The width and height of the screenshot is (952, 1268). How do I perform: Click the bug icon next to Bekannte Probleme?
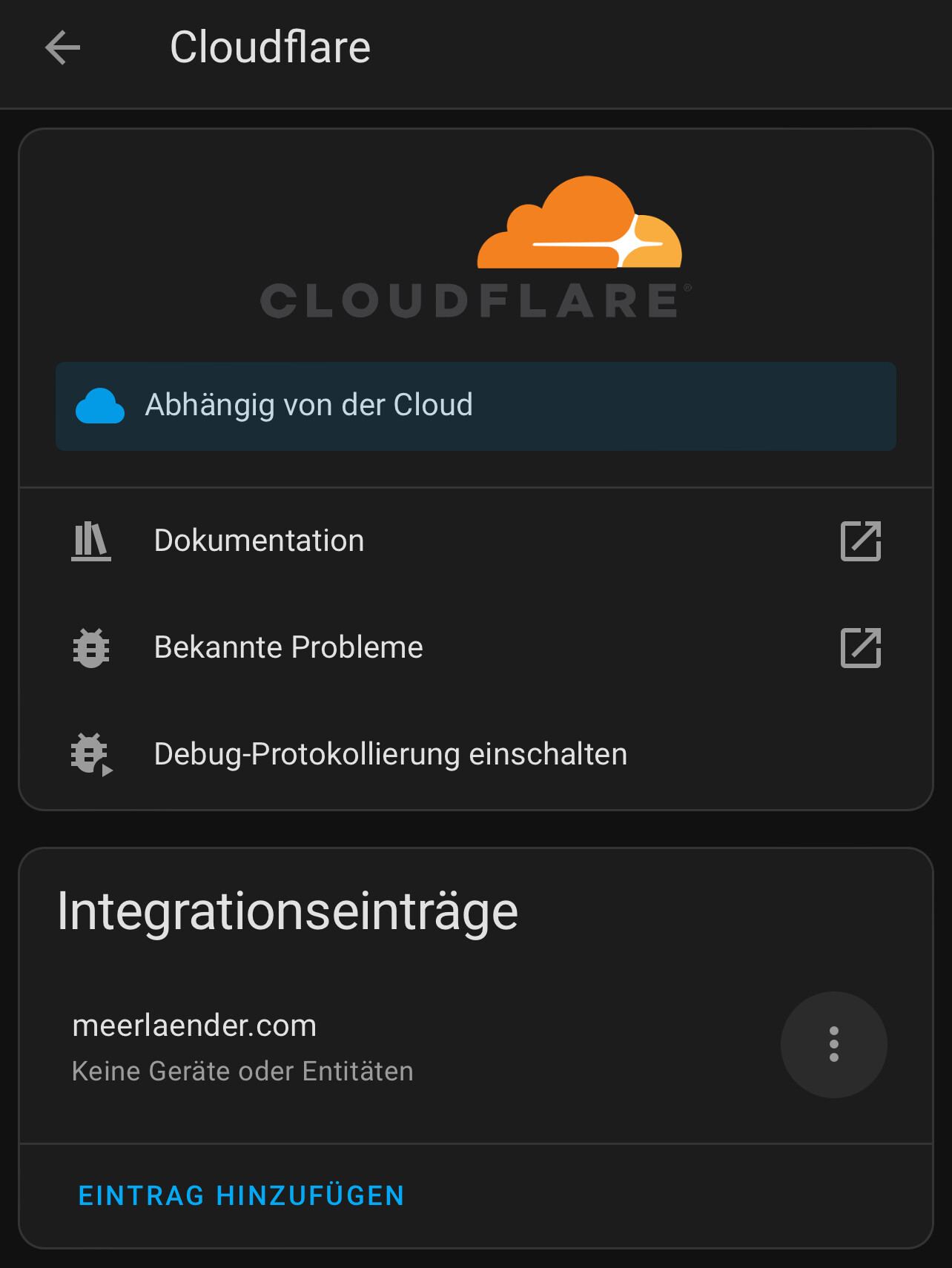[x=90, y=647]
